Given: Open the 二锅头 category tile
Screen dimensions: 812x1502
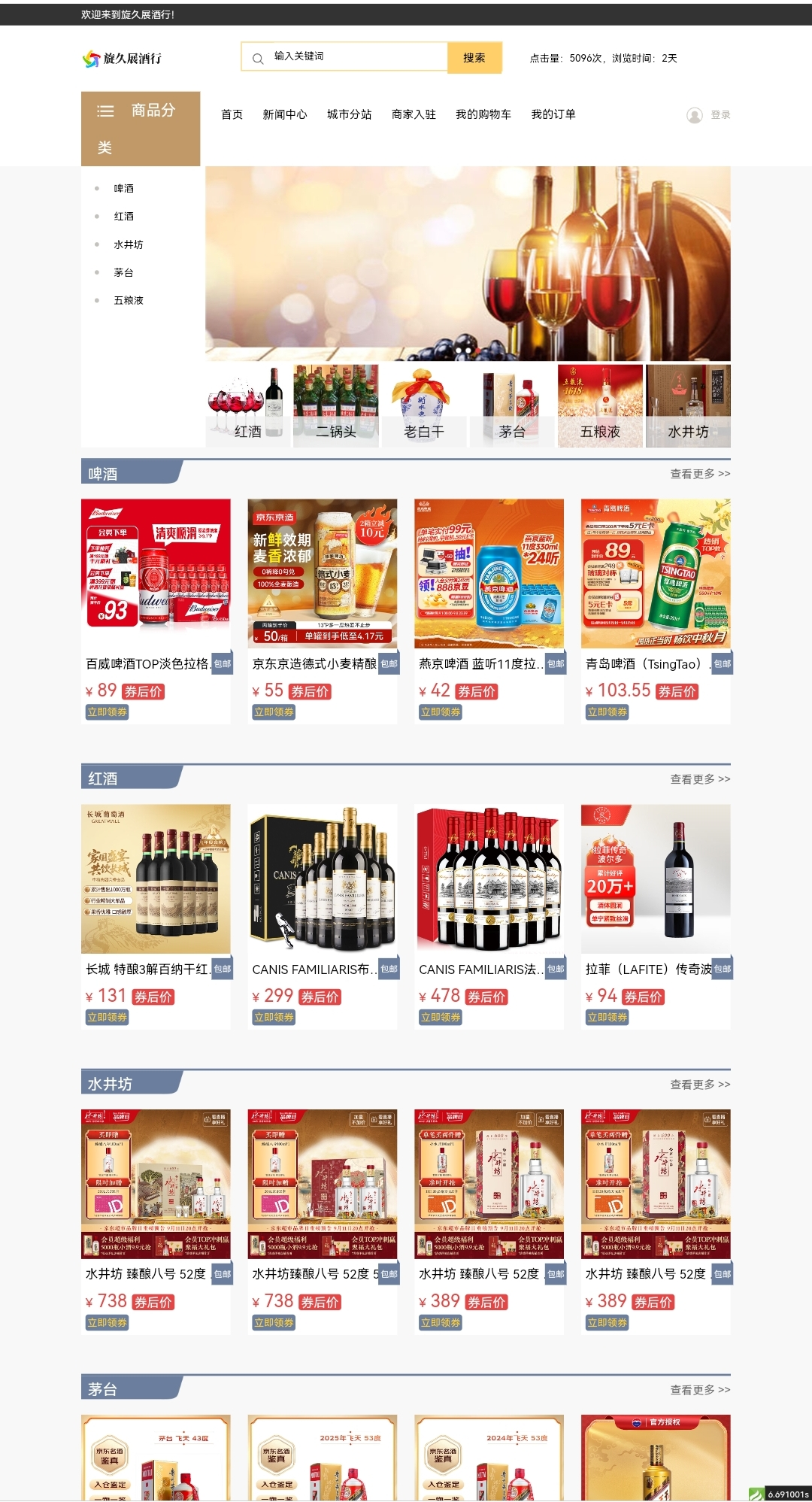Looking at the screenshot, I should tap(336, 406).
